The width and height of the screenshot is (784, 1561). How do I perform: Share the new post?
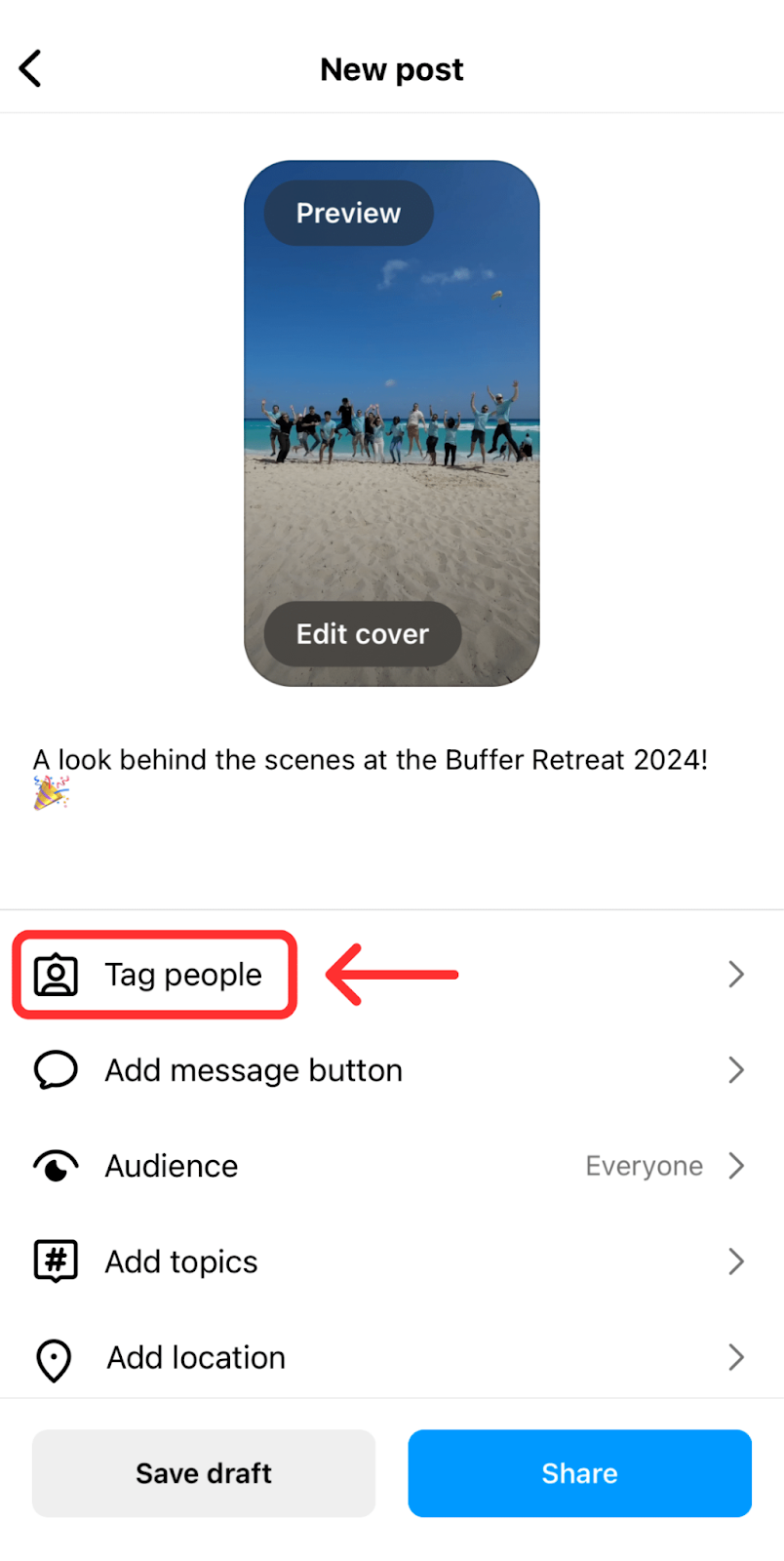pyautogui.click(x=579, y=1473)
